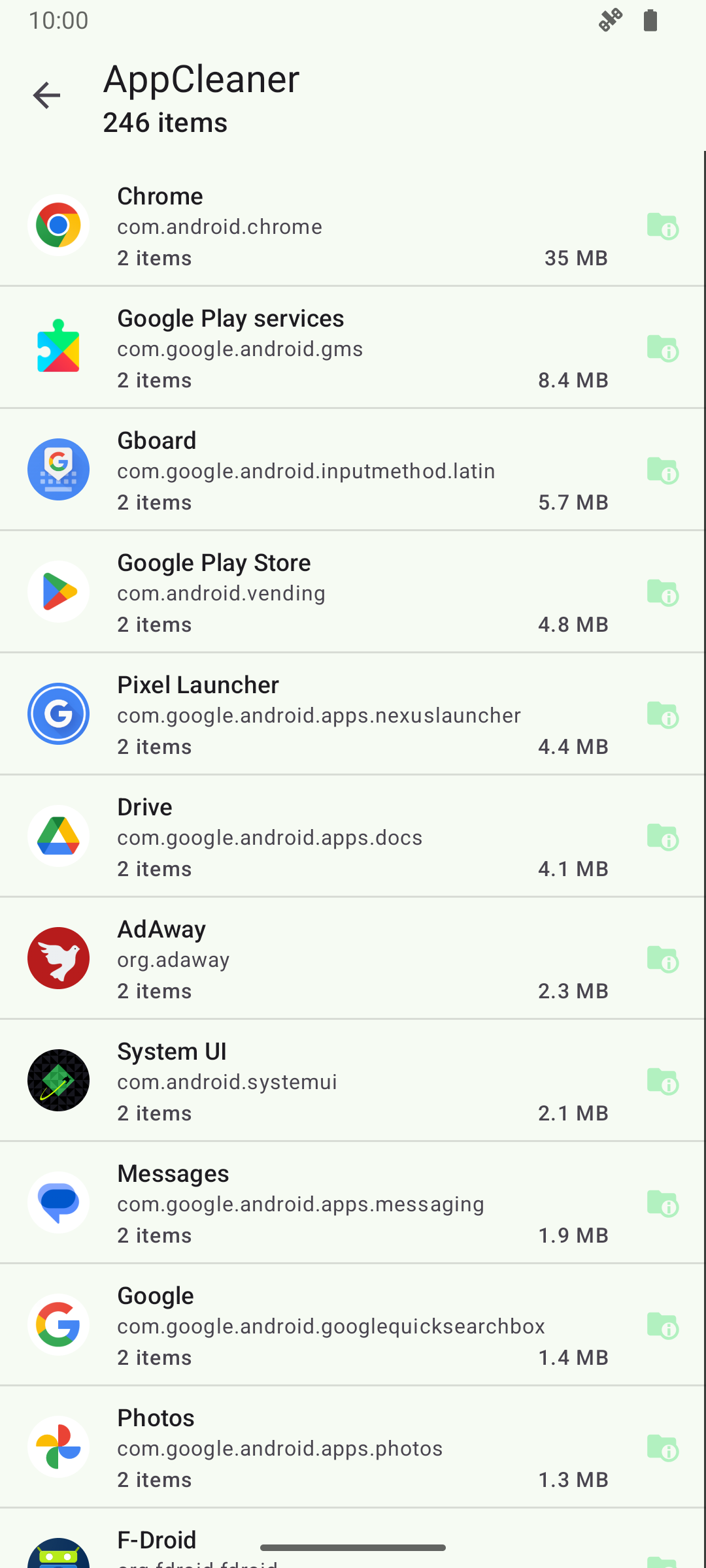Open System UI entry
Screen dimensions: 706x1568
click(x=327, y=1081)
